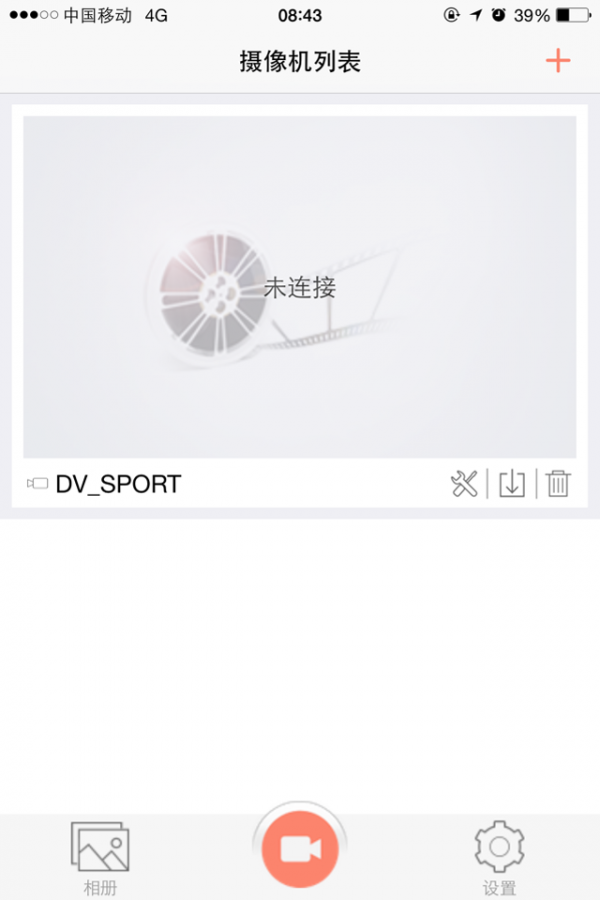Switch to the 相册 album tab
This screenshot has height=900, width=600.
point(100,857)
